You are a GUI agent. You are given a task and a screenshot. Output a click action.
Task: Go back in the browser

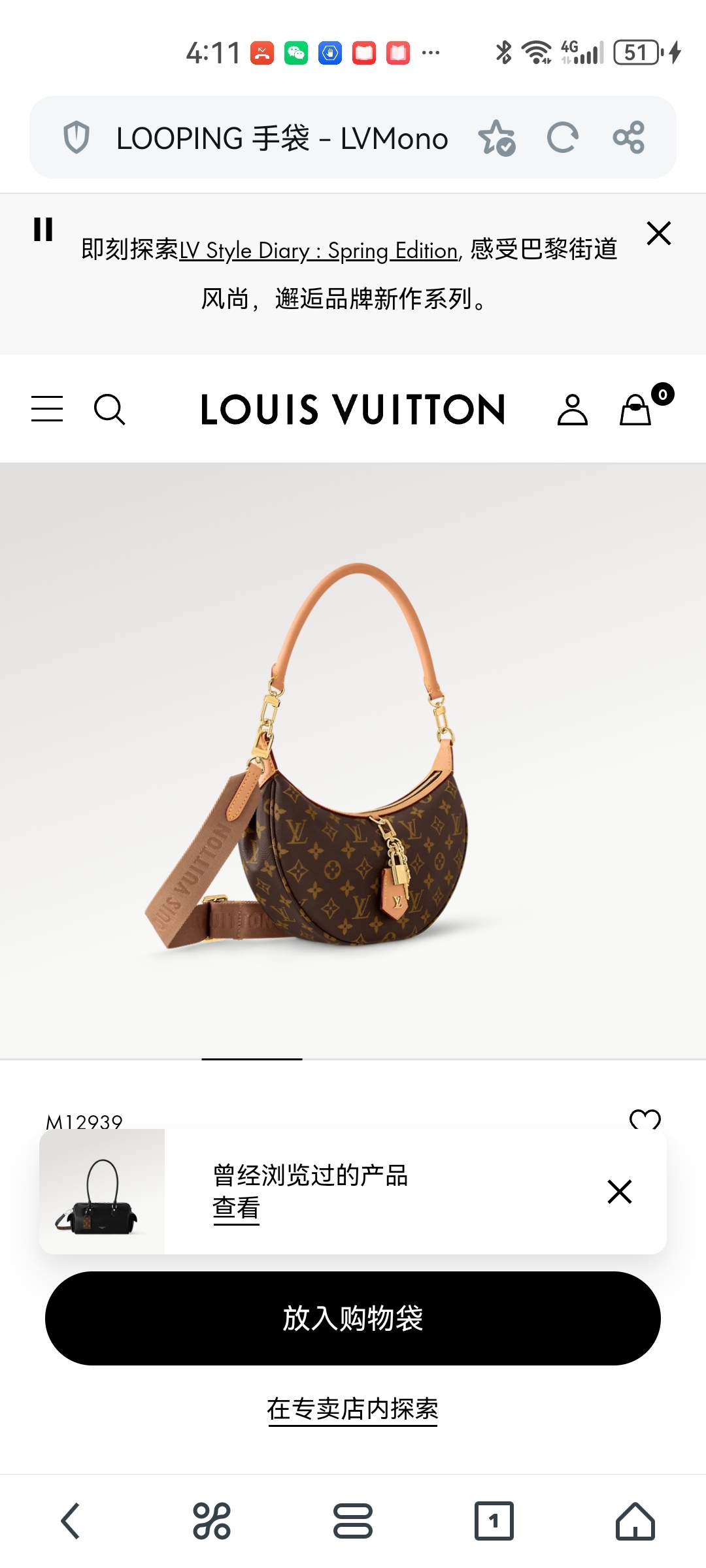point(71,1521)
